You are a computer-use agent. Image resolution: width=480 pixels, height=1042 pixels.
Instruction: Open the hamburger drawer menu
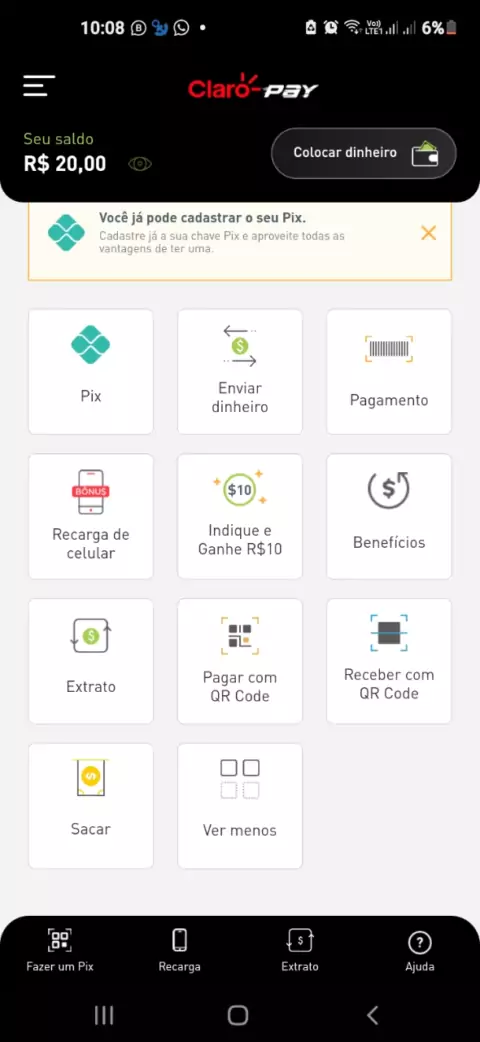[39, 86]
